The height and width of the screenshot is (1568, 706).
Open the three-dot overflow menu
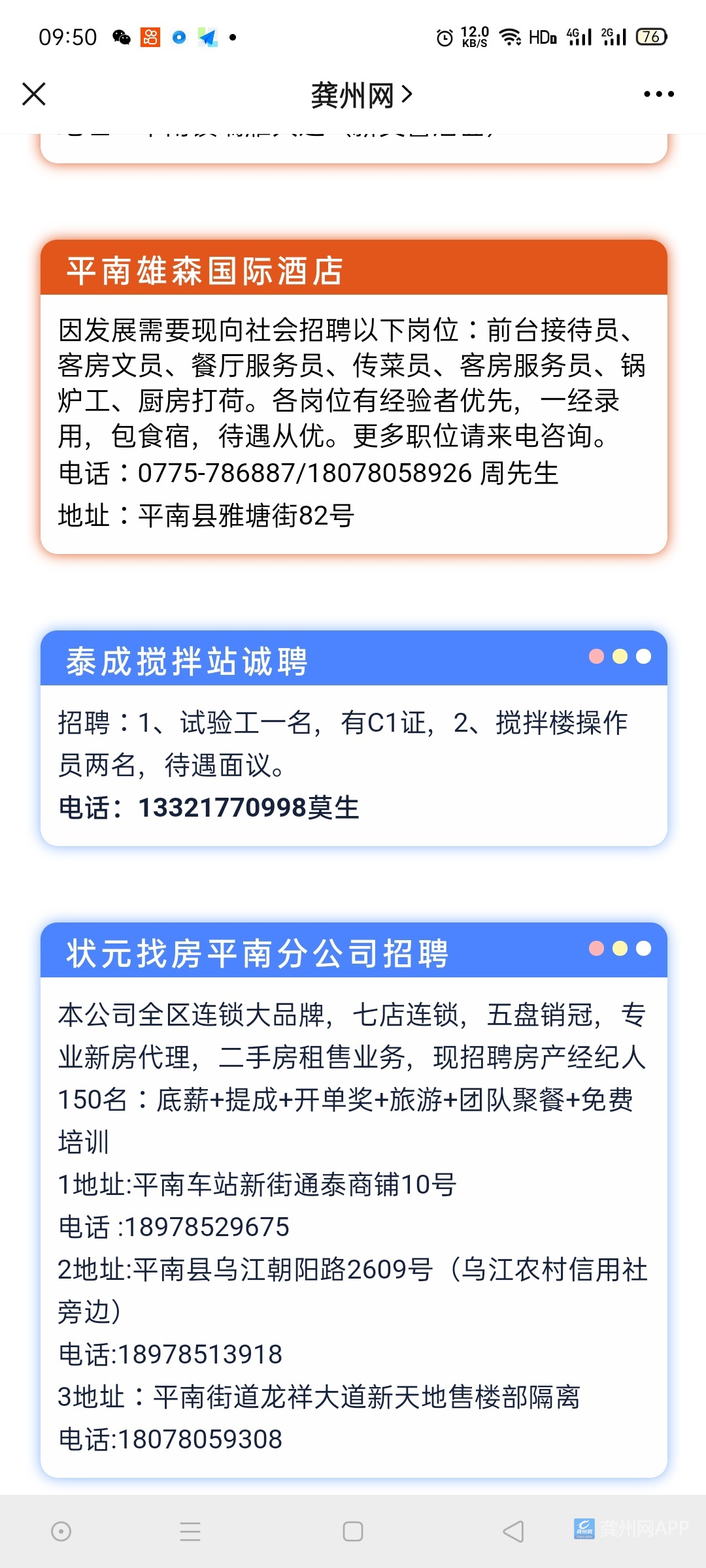658,94
